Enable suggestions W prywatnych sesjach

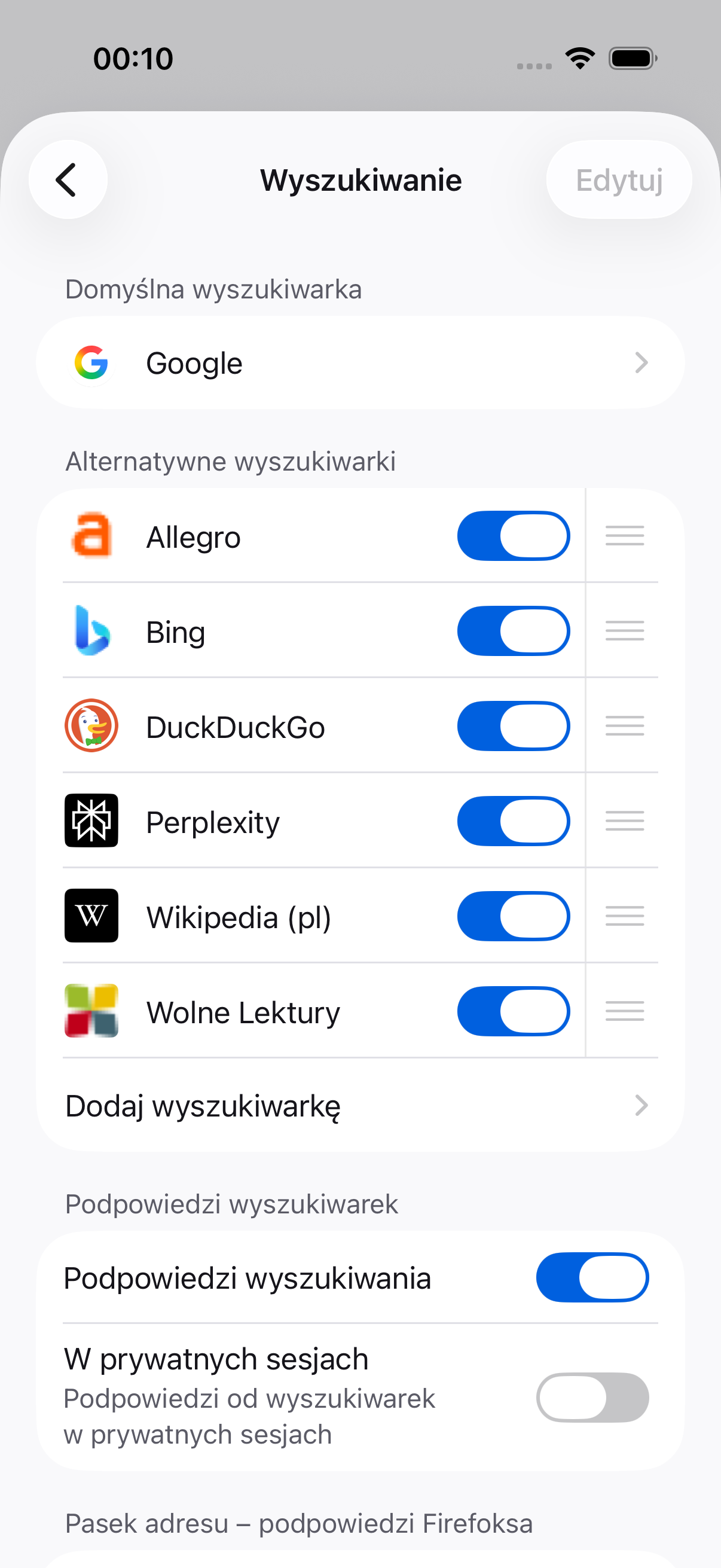[591, 1397]
